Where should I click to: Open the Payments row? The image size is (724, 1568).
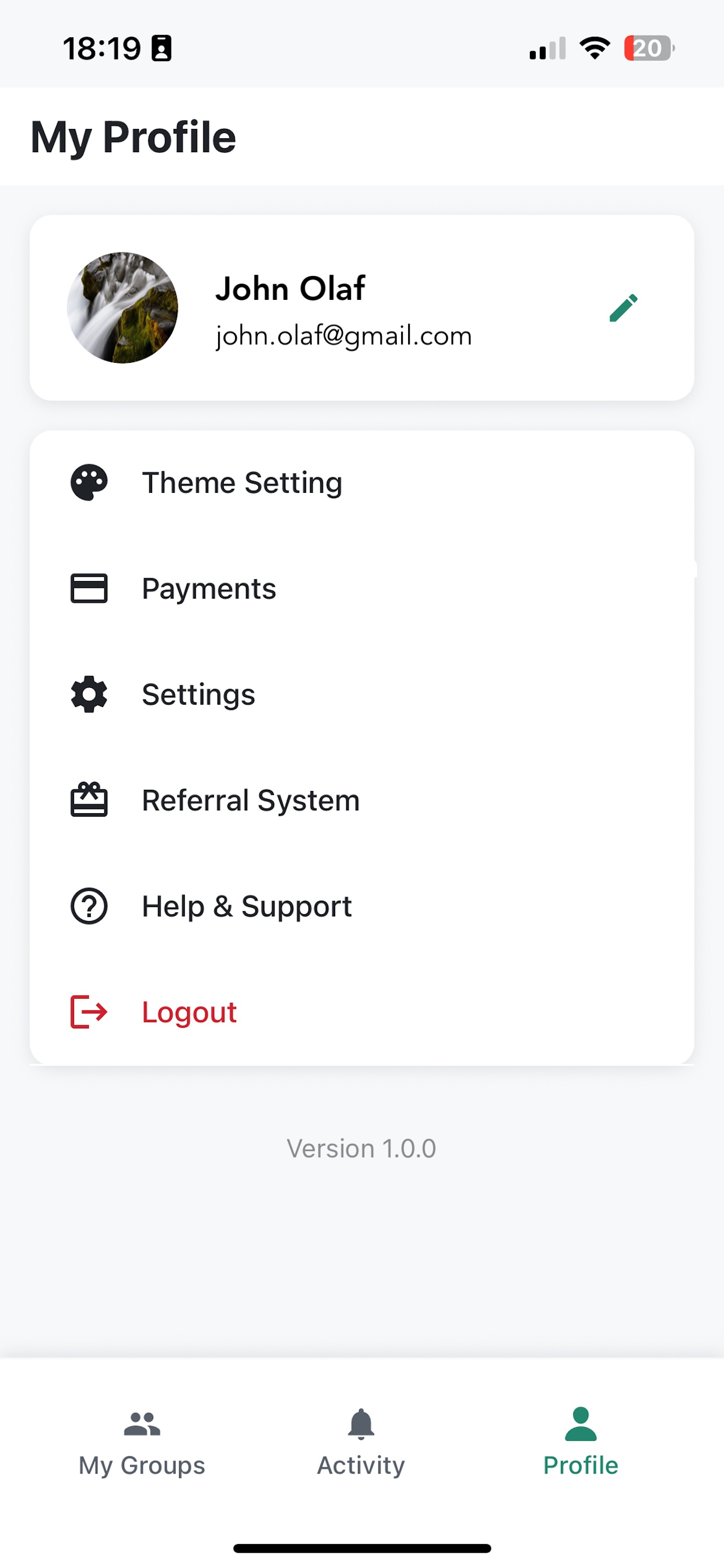pos(362,589)
